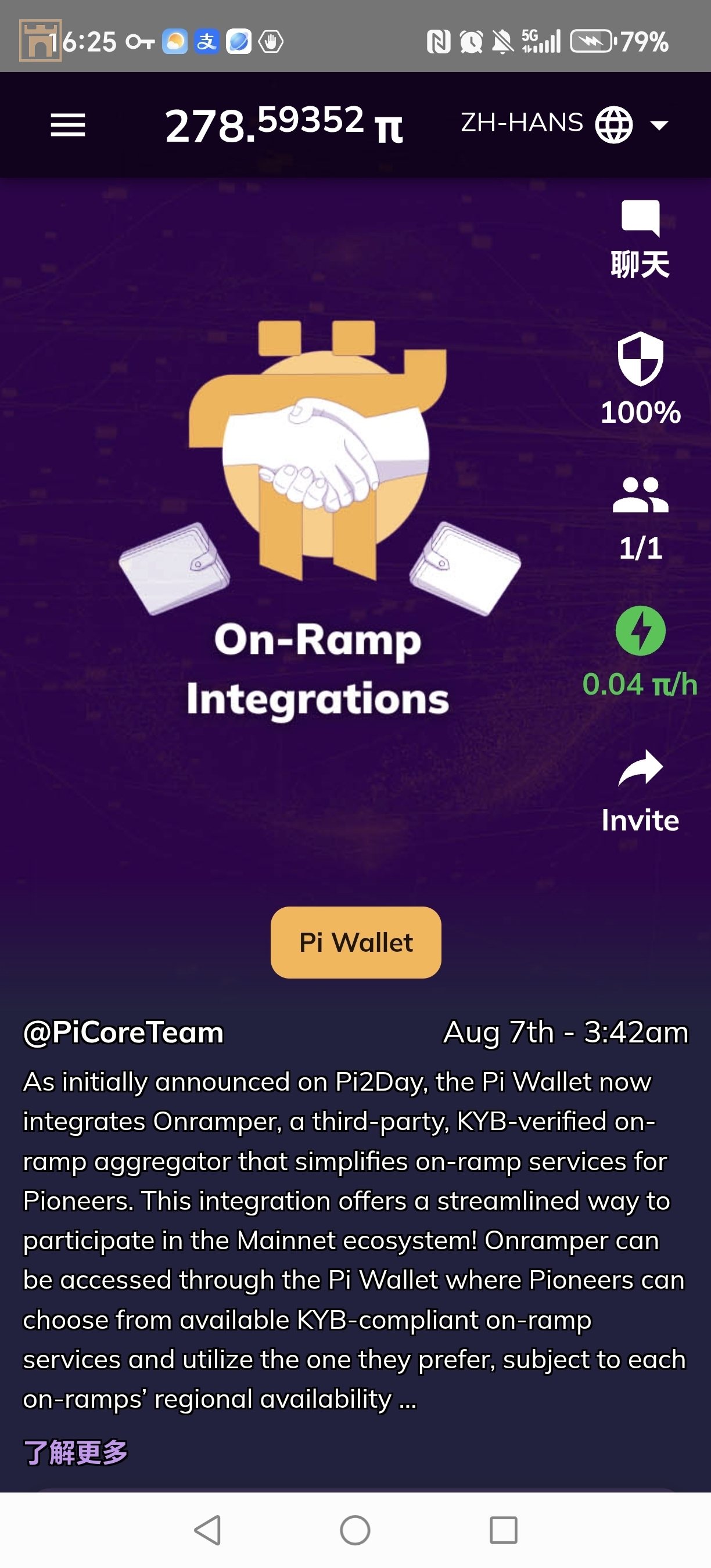711x1568 pixels.
Task: Open recent apps from the navigation bar
Action: tap(504, 1530)
